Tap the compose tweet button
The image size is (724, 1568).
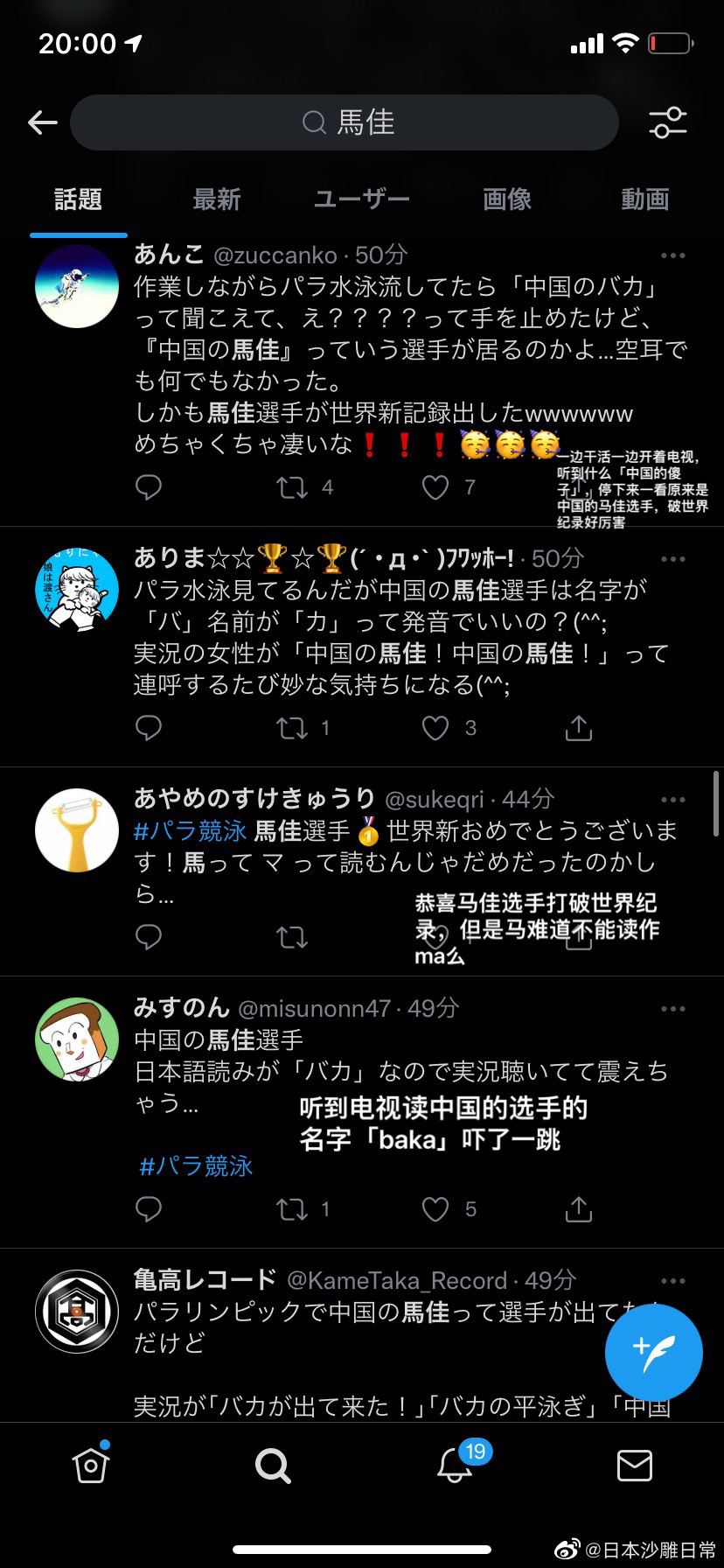pos(652,1353)
